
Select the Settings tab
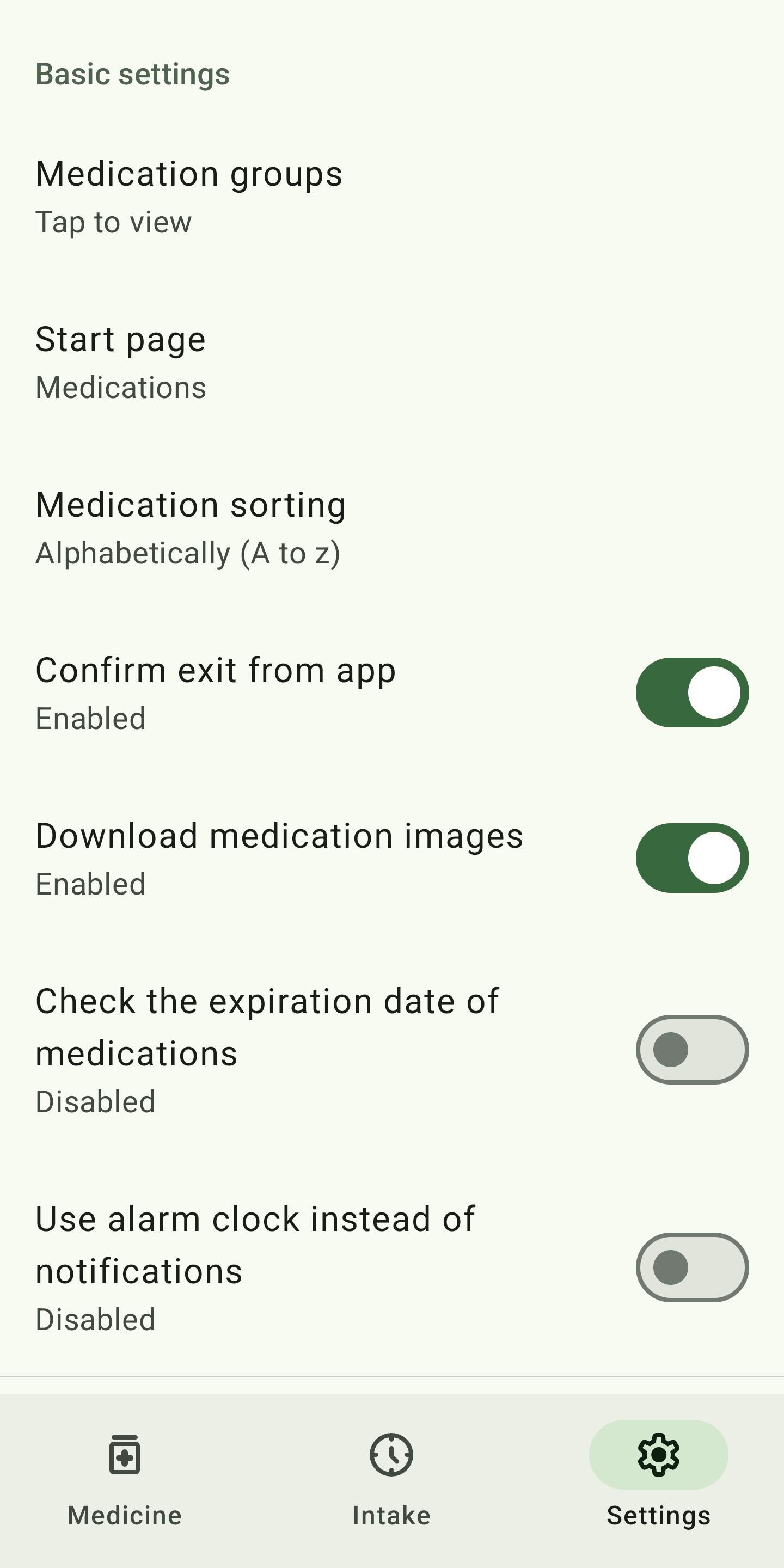point(658,1480)
